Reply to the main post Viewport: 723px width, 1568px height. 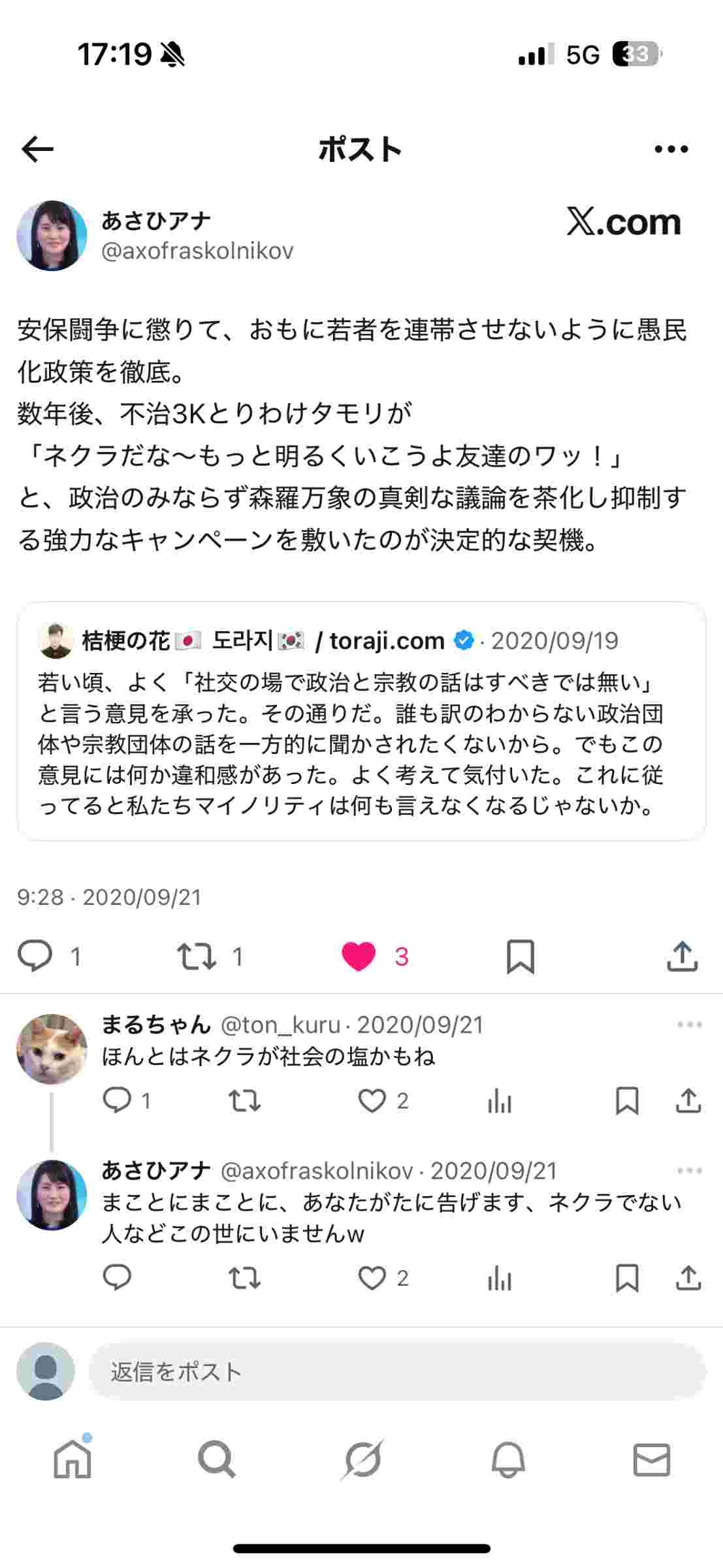pos(35,956)
